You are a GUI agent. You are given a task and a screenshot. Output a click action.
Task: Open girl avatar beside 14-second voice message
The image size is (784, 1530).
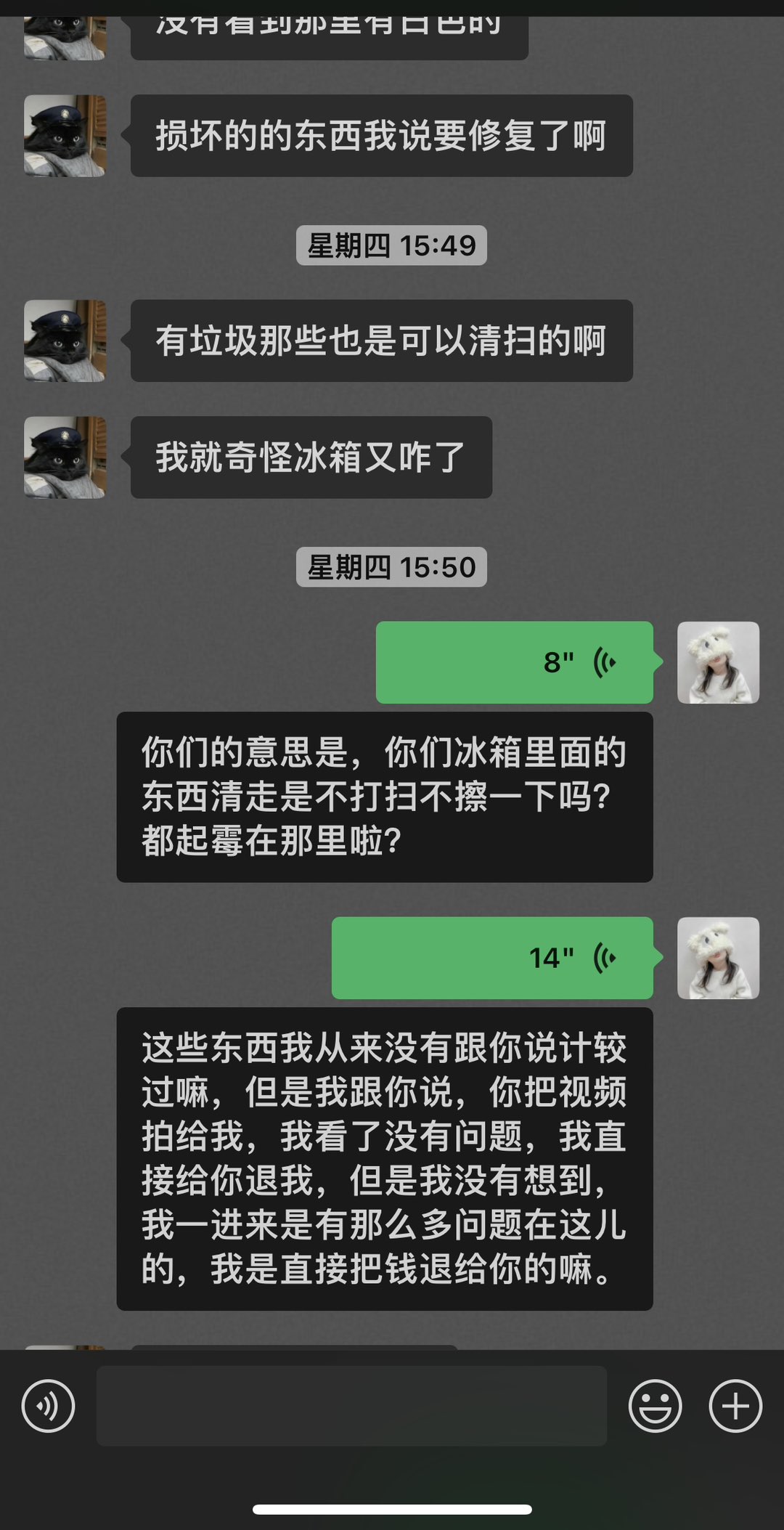click(718, 958)
